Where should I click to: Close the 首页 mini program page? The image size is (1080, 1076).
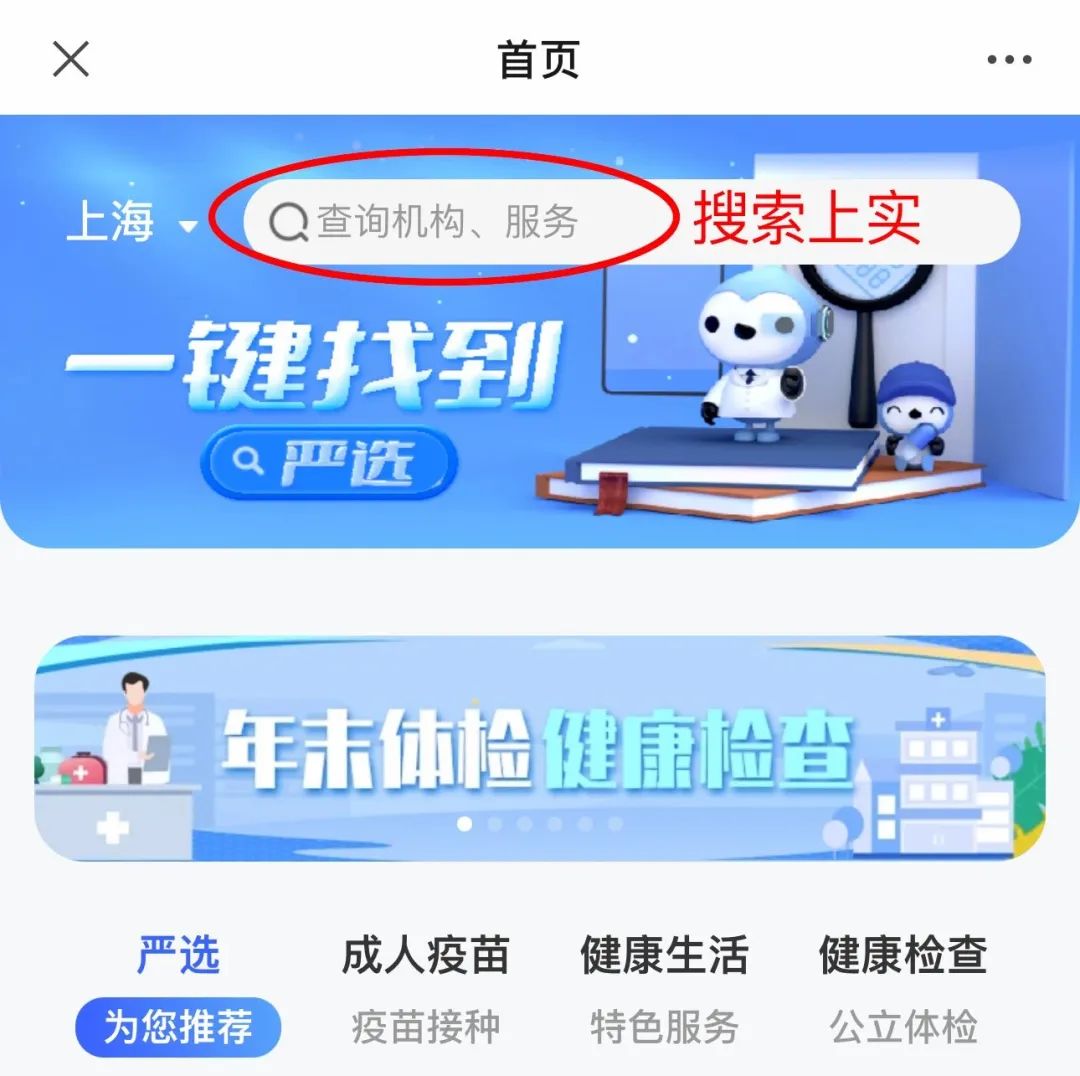pos(71,60)
